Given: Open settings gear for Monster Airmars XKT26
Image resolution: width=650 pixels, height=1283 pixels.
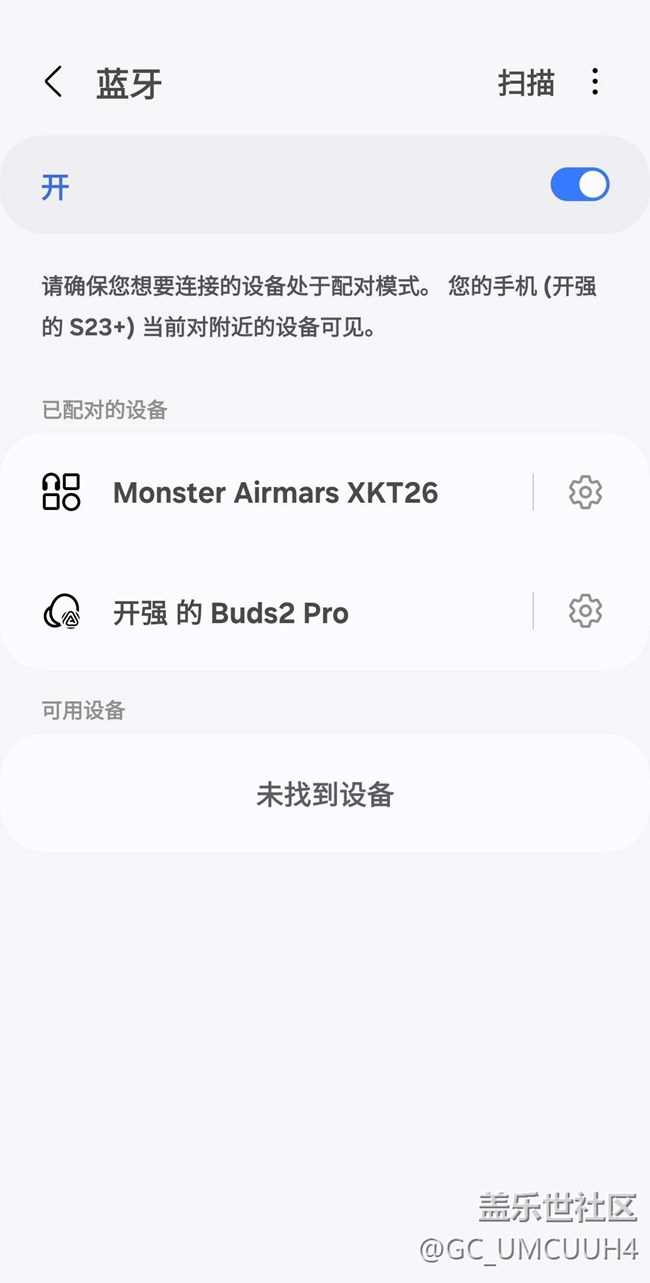Looking at the screenshot, I should (x=585, y=492).
